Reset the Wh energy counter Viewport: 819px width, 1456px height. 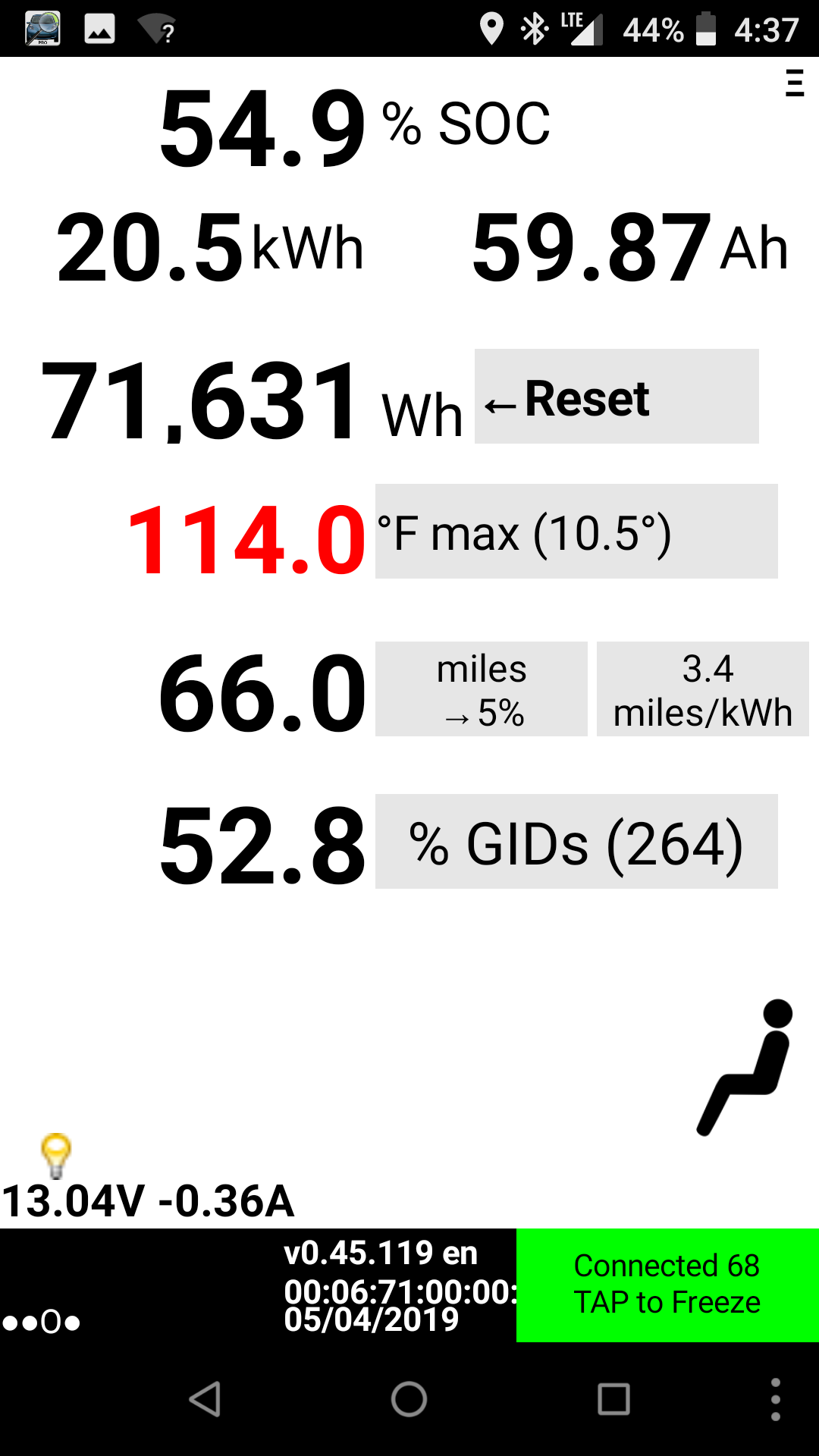click(x=616, y=397)
